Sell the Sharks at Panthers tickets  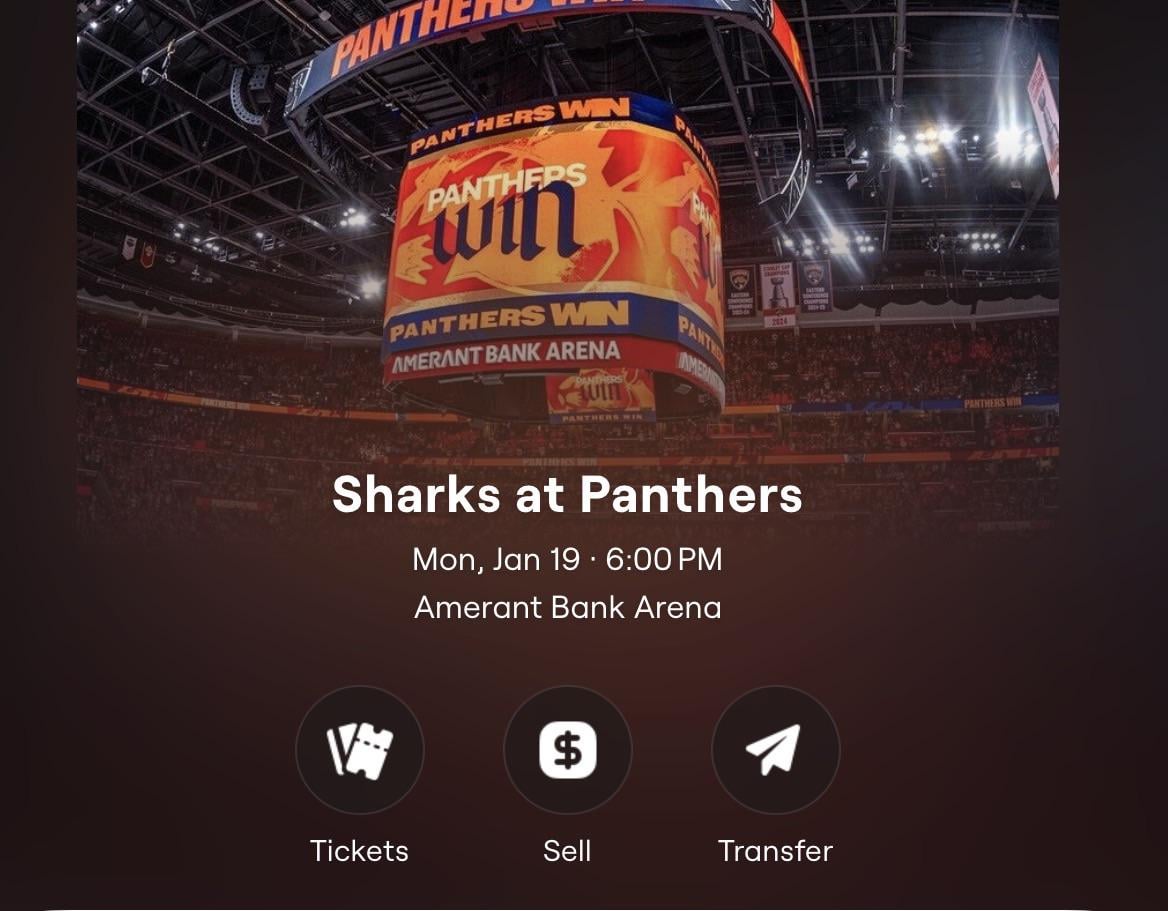(567, 750)
